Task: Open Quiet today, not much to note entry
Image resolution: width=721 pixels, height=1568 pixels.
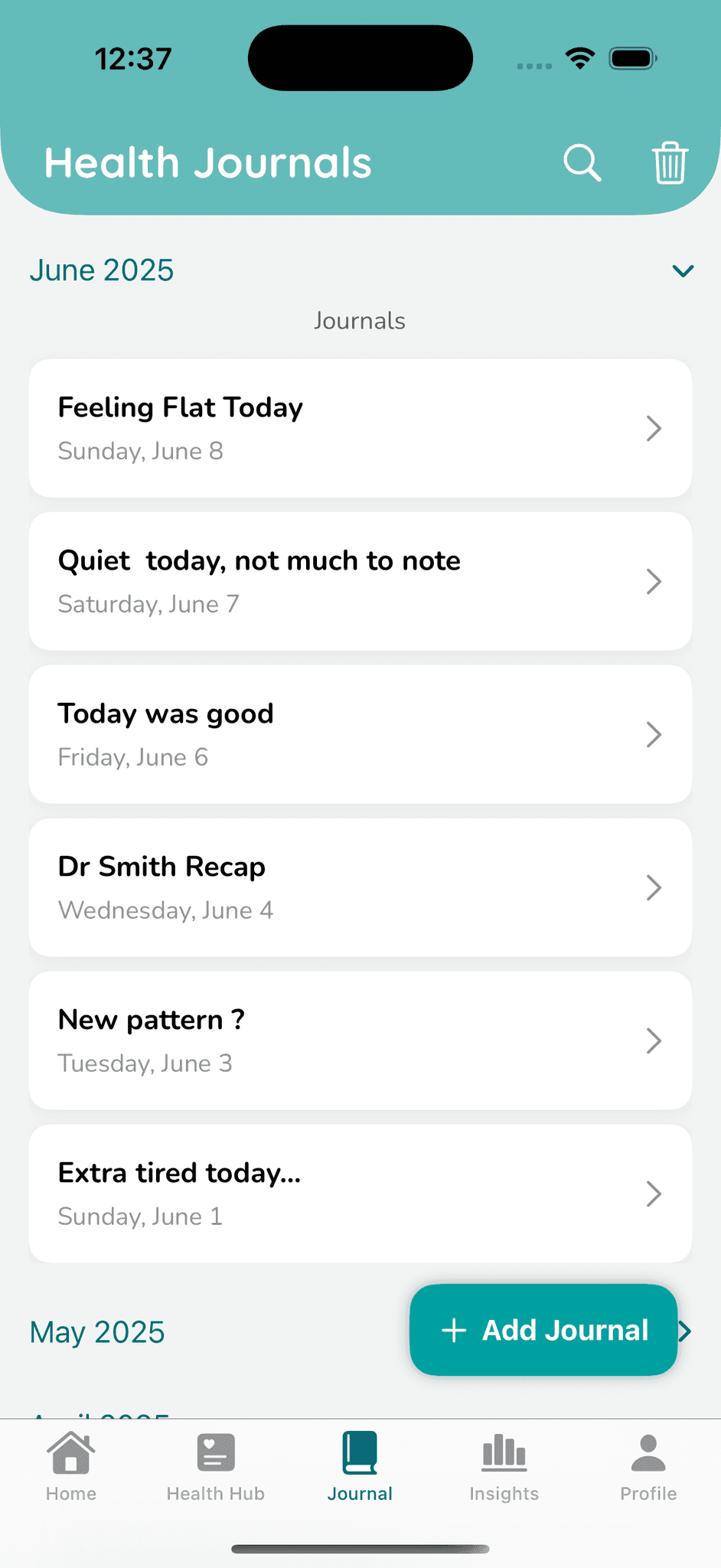Action: (x=360, y=581)
